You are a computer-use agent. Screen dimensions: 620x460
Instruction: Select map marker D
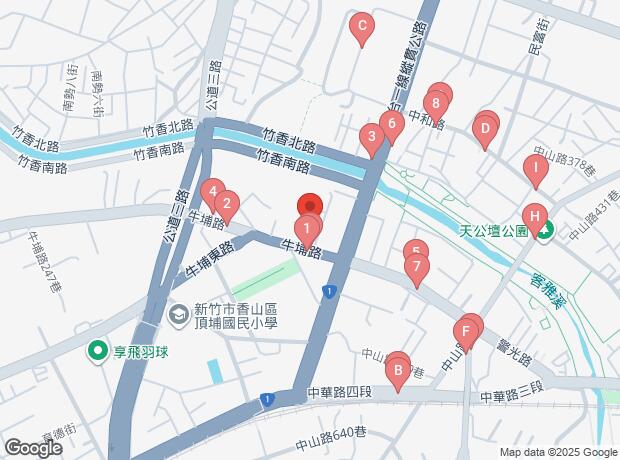point(484,129)
